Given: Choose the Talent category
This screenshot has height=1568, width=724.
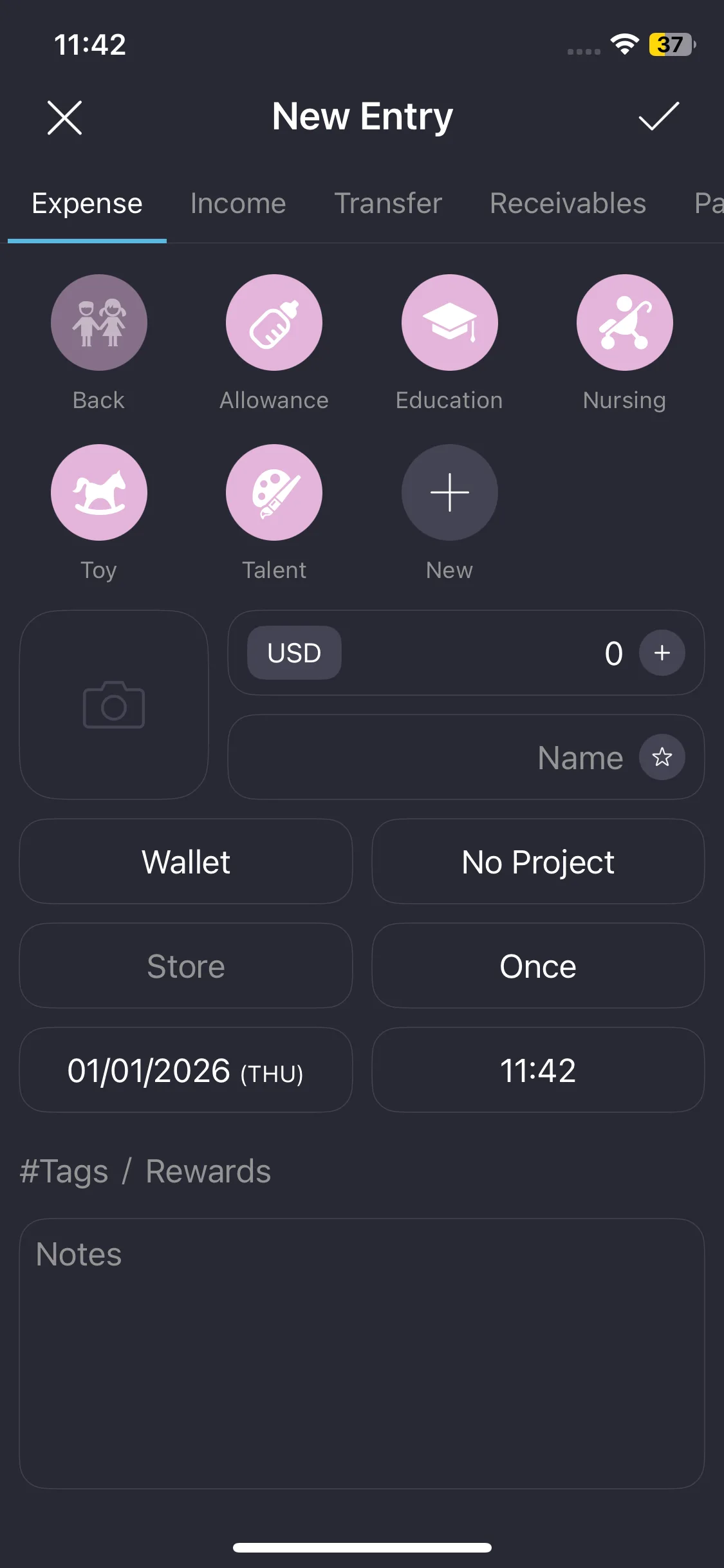Looking at the screenshot, I should click(274, 492).
